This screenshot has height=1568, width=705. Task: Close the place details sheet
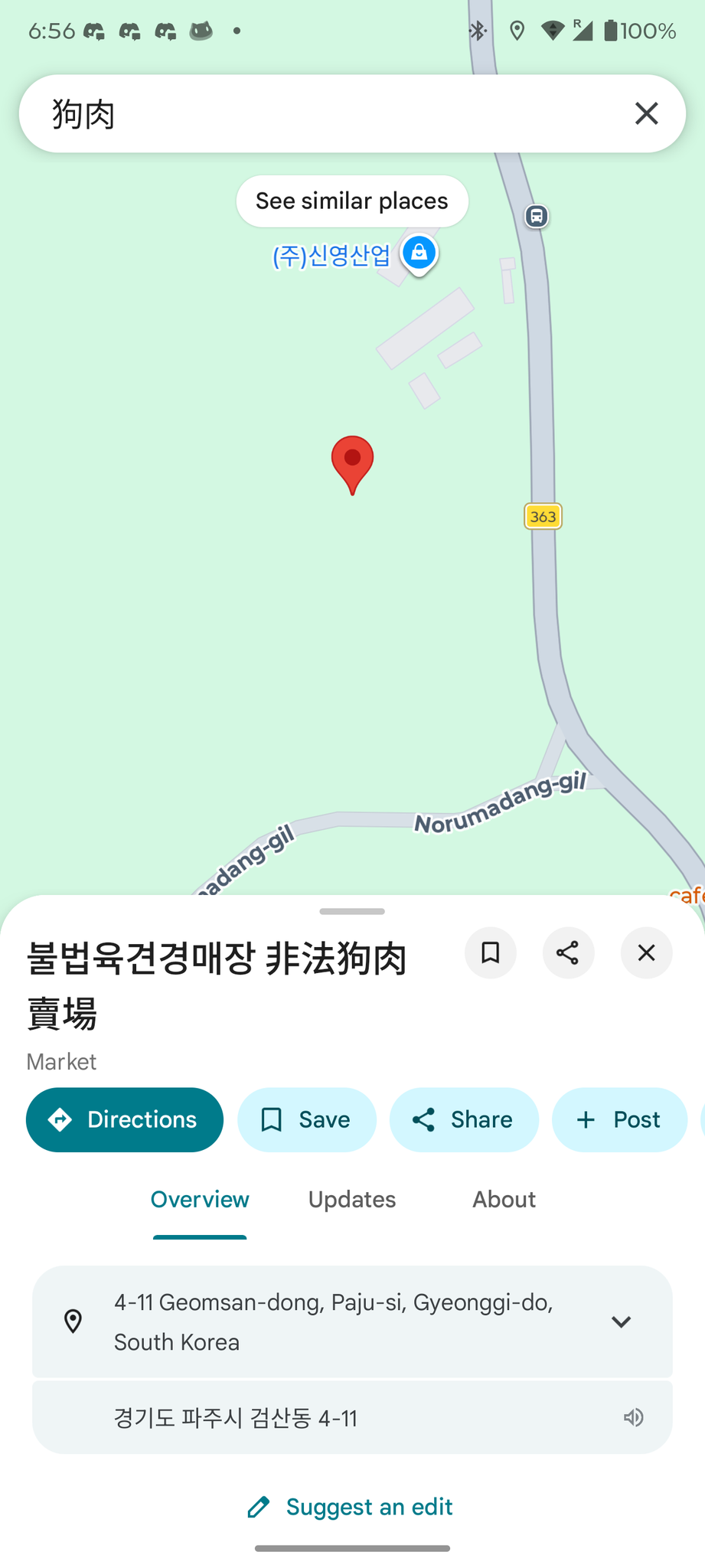[x=646, y=953]
